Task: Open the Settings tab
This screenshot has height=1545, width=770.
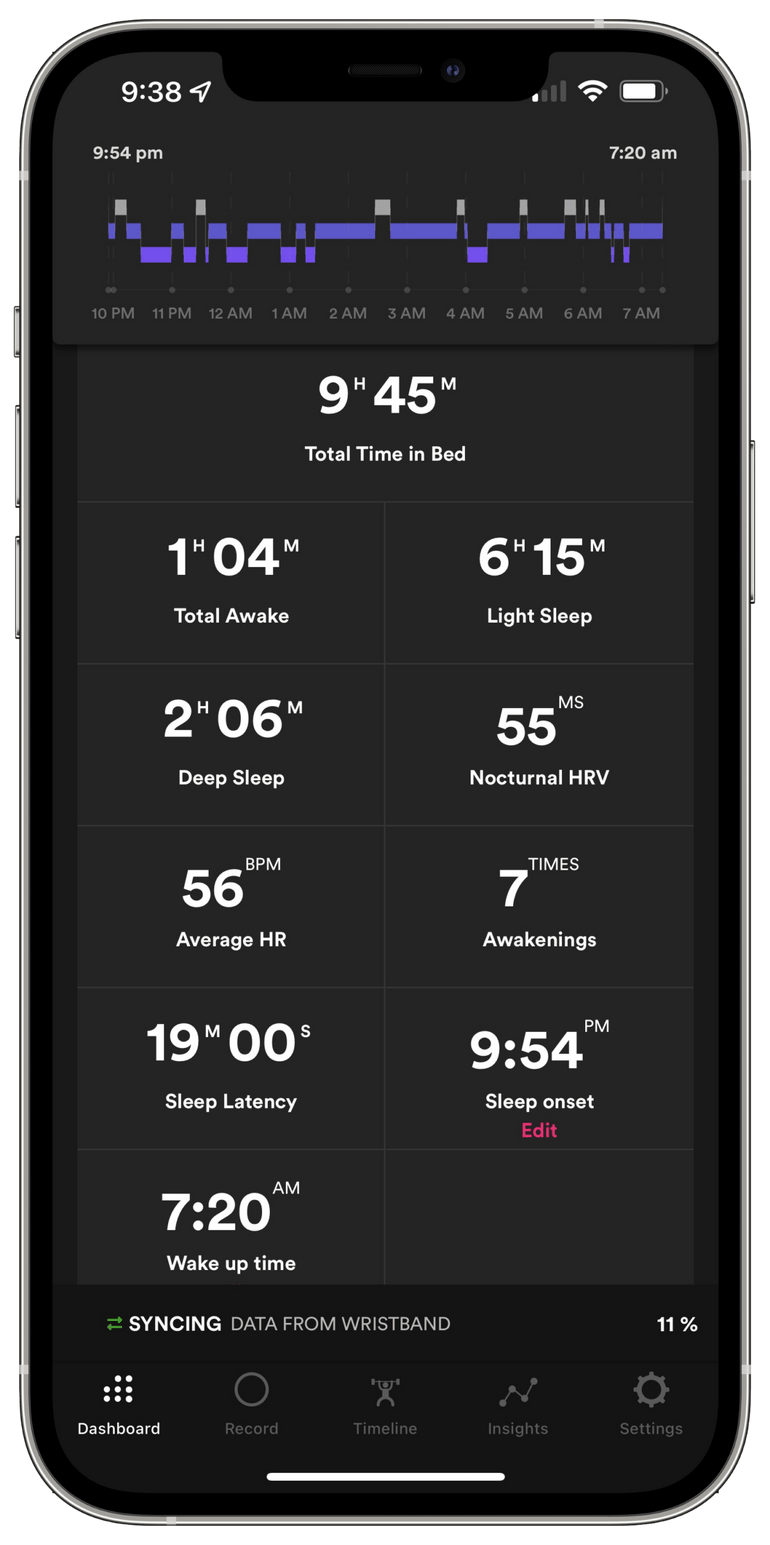Action: tap(651, 1405)
